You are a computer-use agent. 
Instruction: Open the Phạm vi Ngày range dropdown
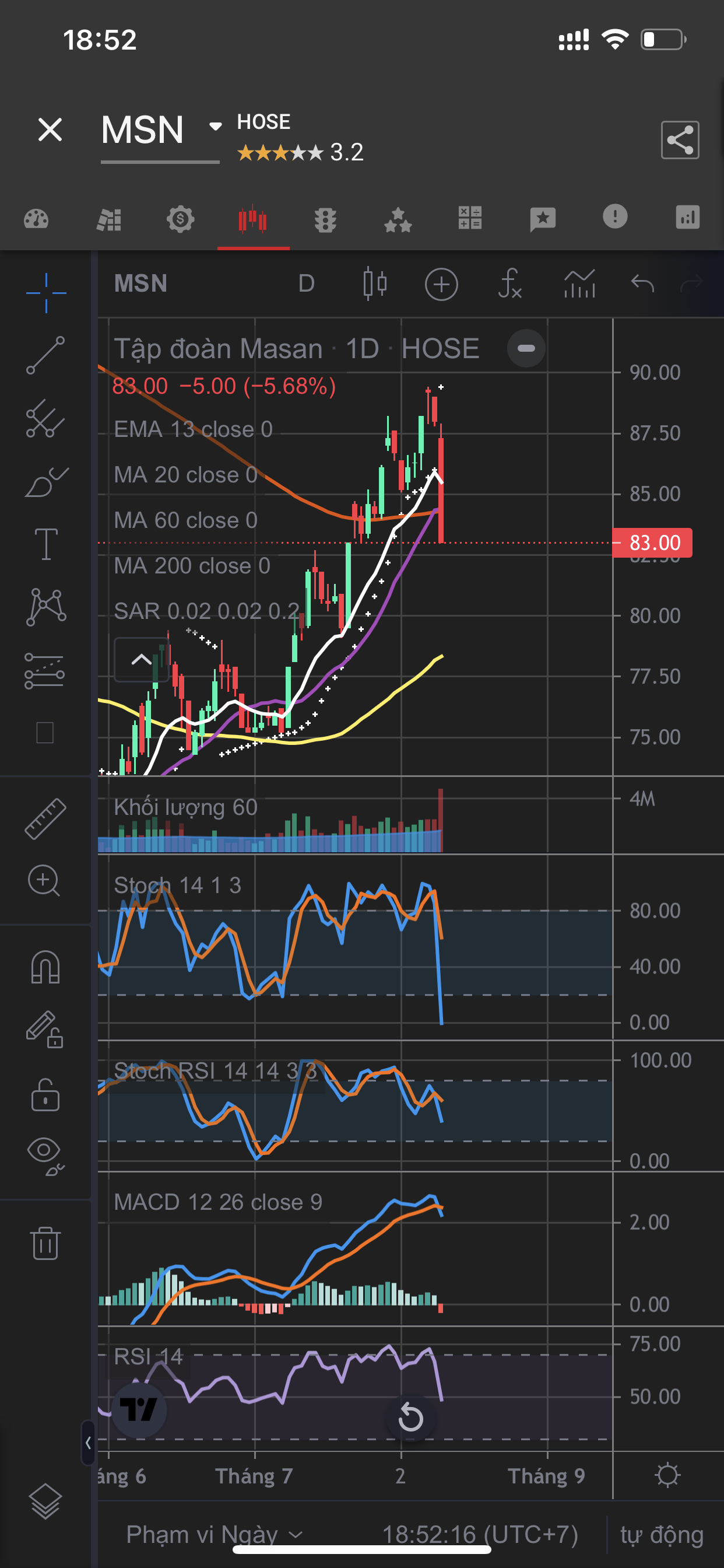tap(214, 1534)
